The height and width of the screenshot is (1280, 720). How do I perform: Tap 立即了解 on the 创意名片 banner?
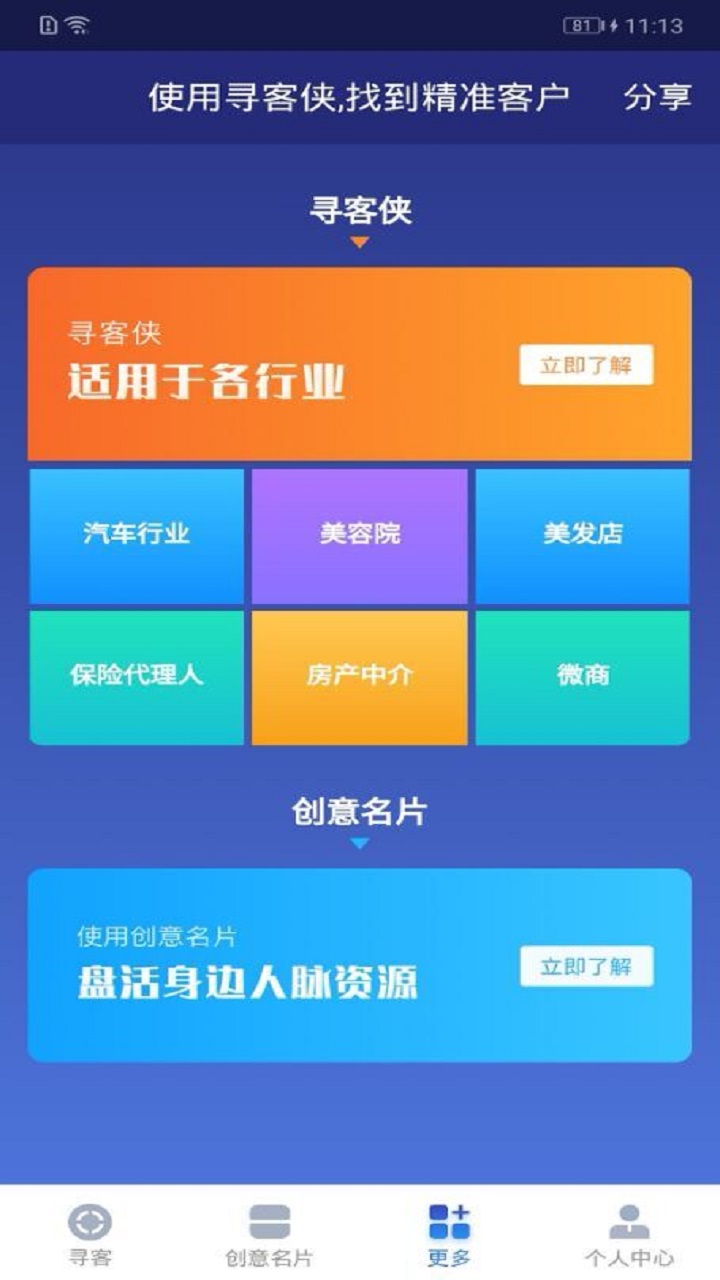586,966
